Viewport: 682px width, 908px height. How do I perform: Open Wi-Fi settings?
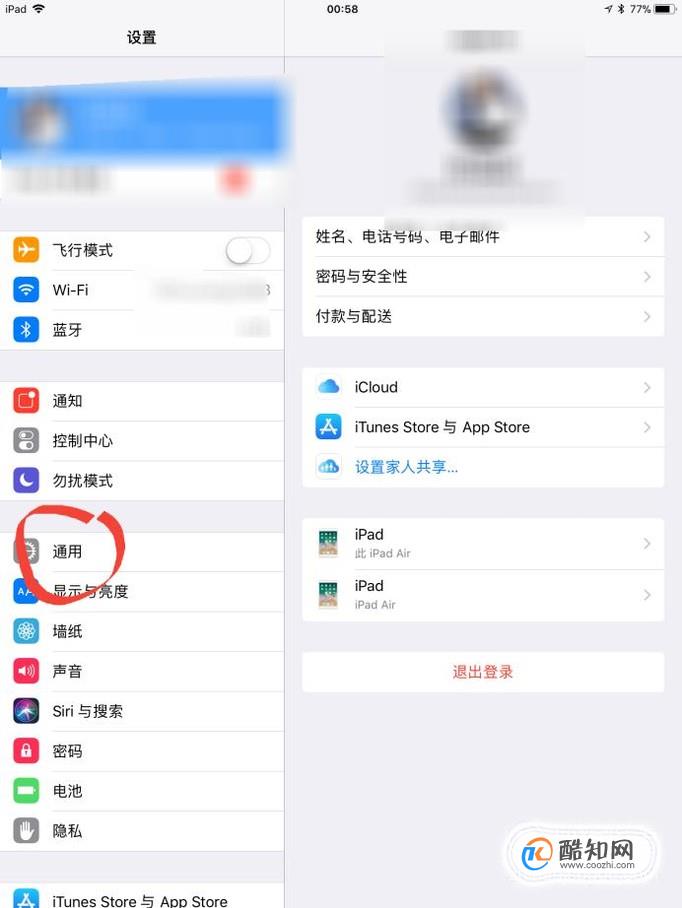(140, 290)
